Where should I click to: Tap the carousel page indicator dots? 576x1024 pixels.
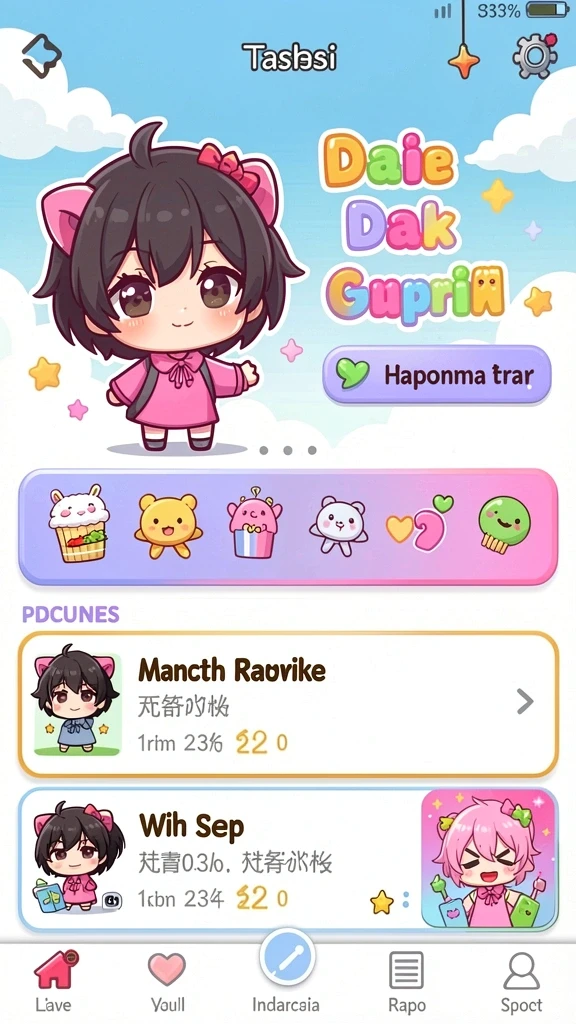coord(287,451)
